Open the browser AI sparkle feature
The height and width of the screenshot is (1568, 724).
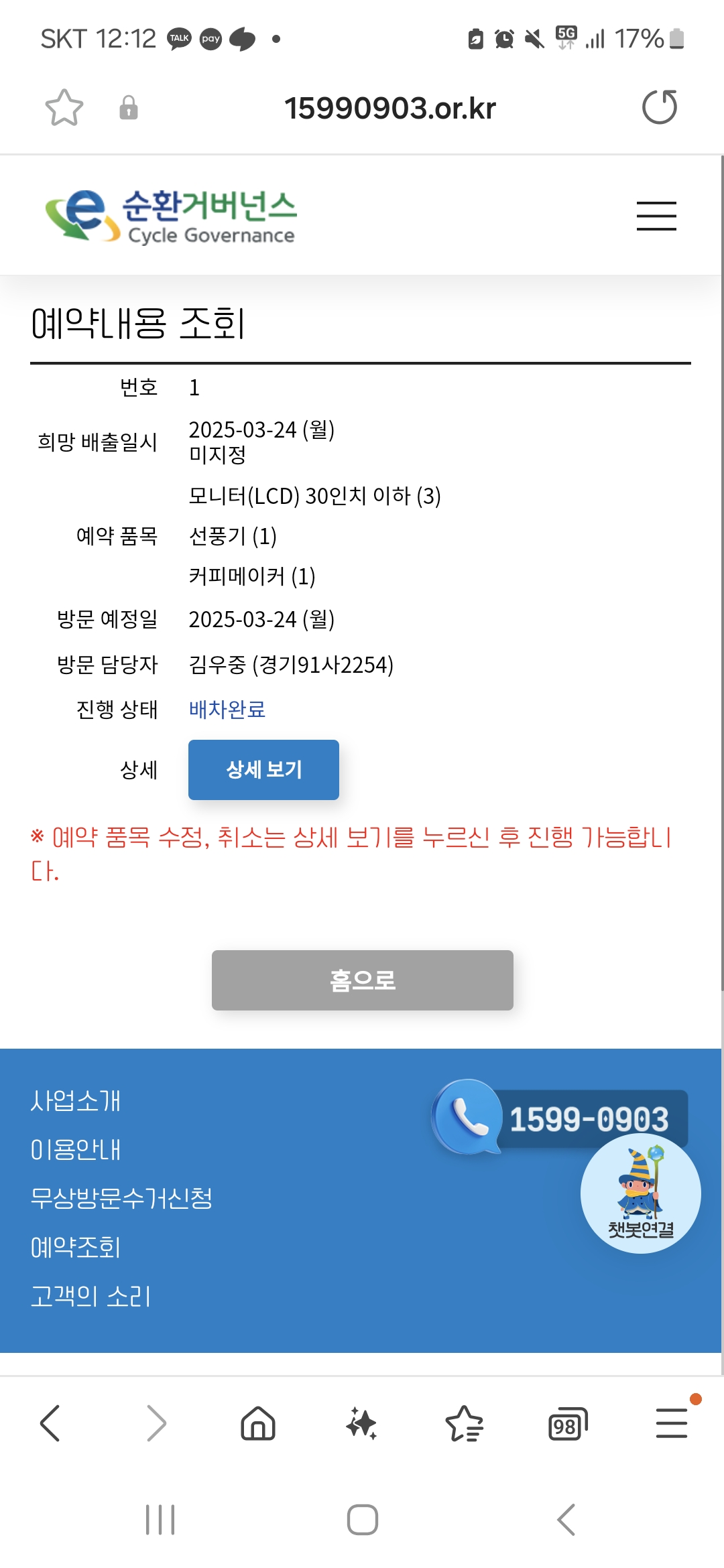361,1423
